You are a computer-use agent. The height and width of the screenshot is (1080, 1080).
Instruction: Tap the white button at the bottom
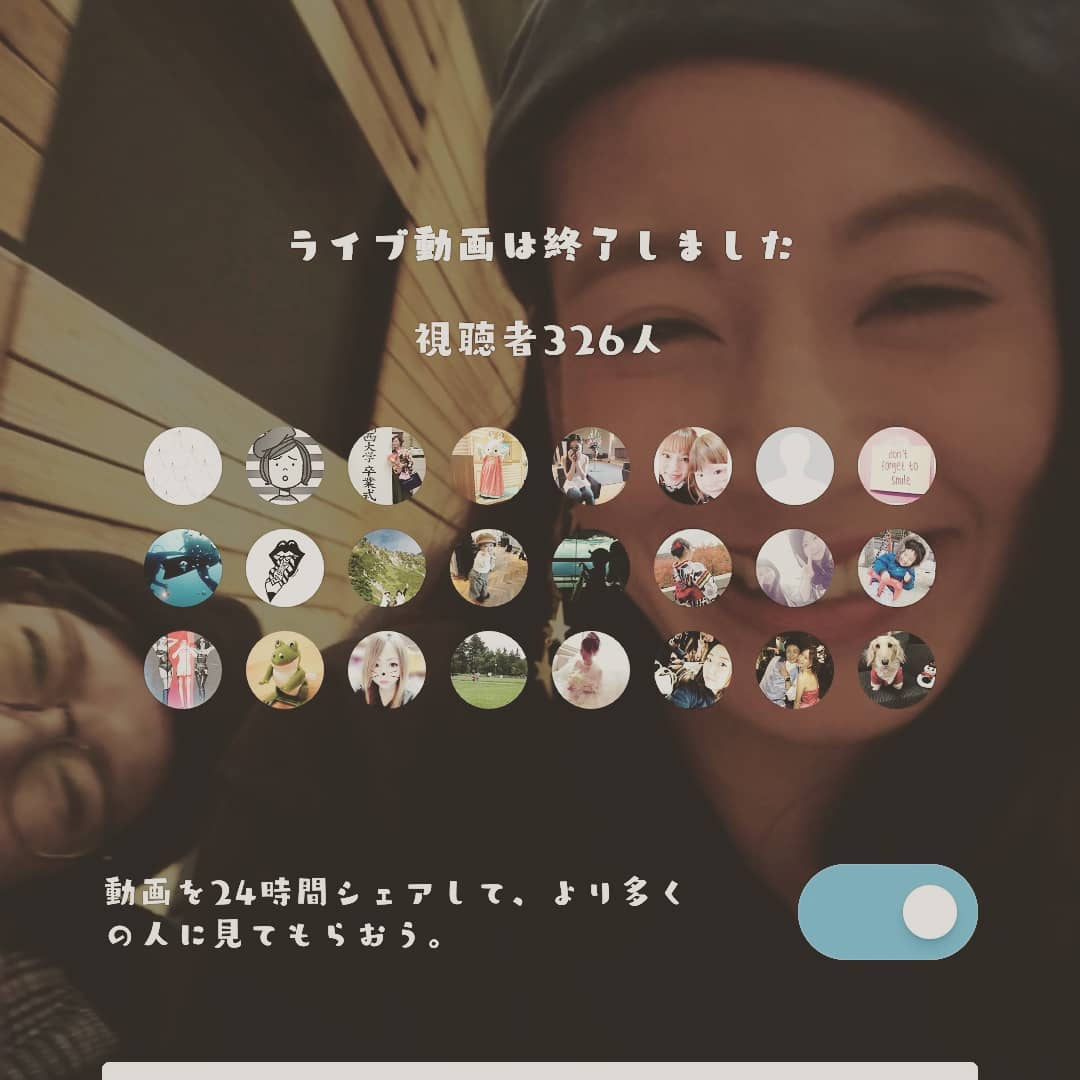tap(540, 1071)
